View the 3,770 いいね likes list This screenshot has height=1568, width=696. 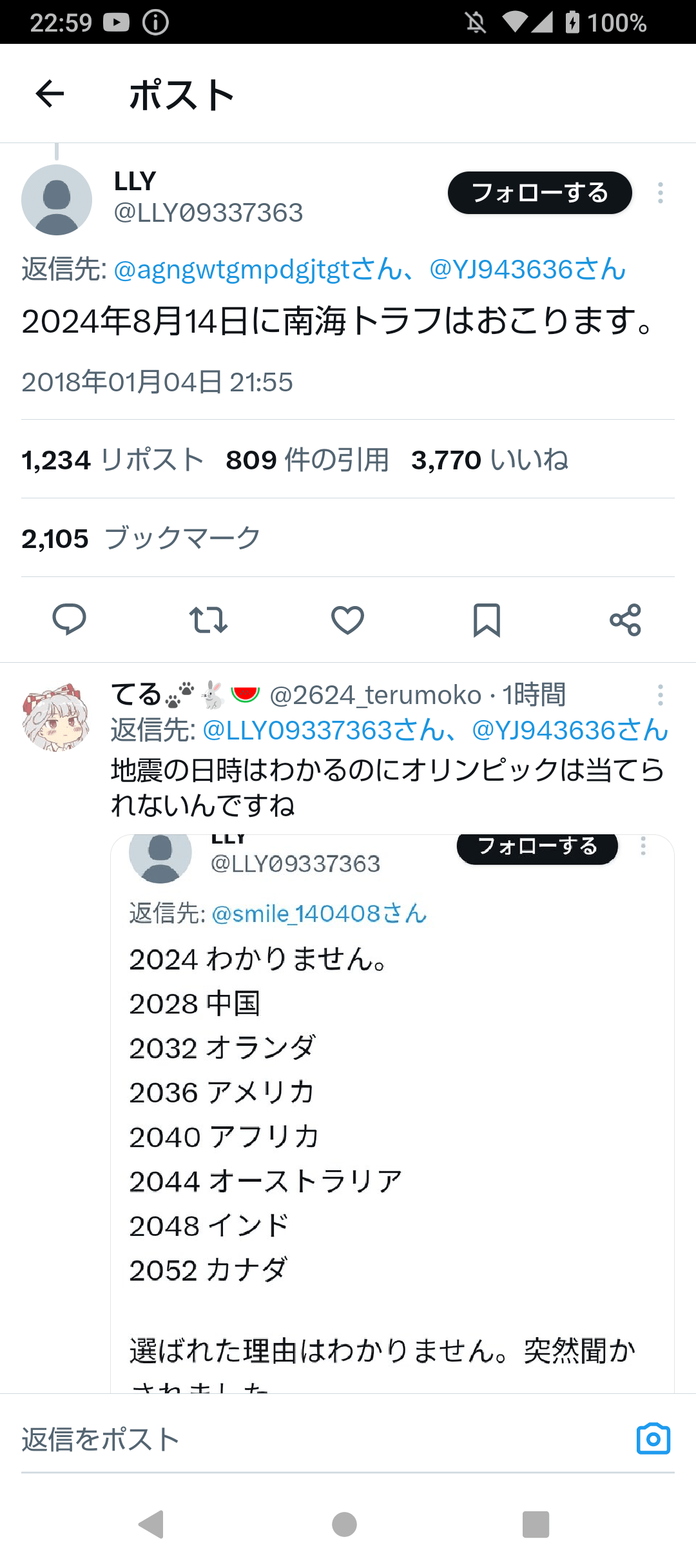(x=490, y=460)
